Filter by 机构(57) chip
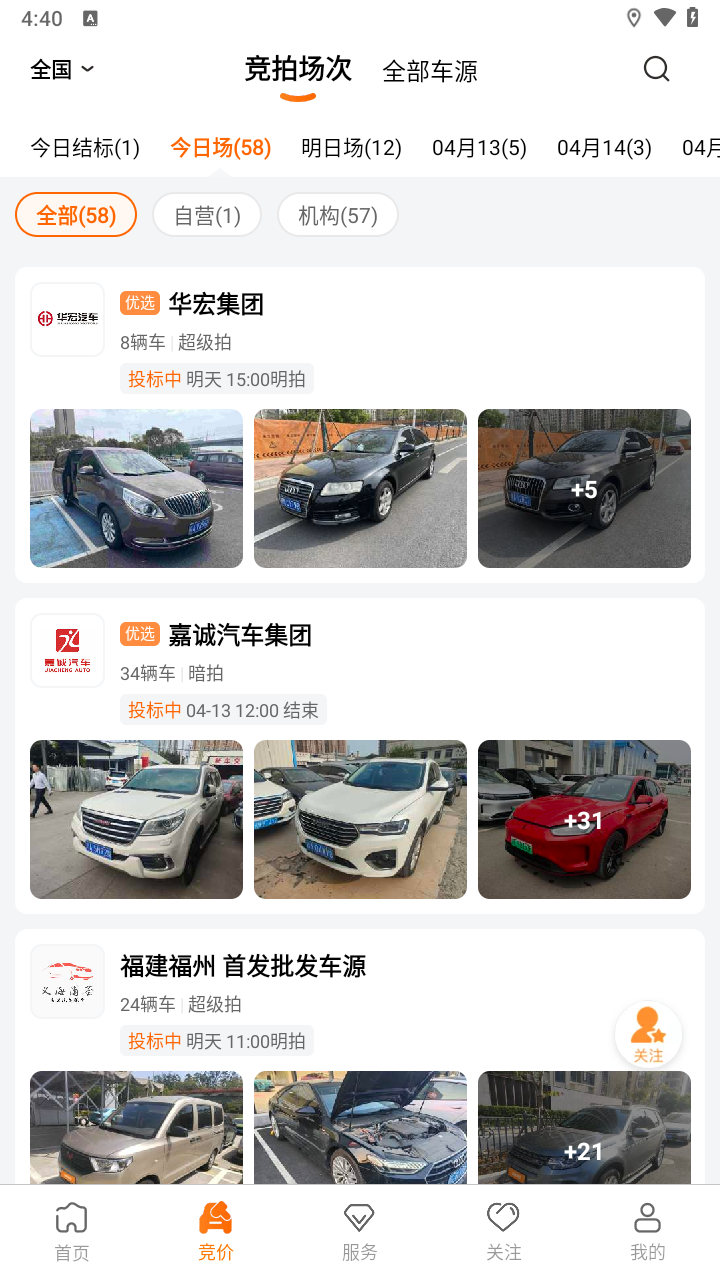Image resolution: width=720 pixels, height=1280 pixels. [x=338, y=215]
